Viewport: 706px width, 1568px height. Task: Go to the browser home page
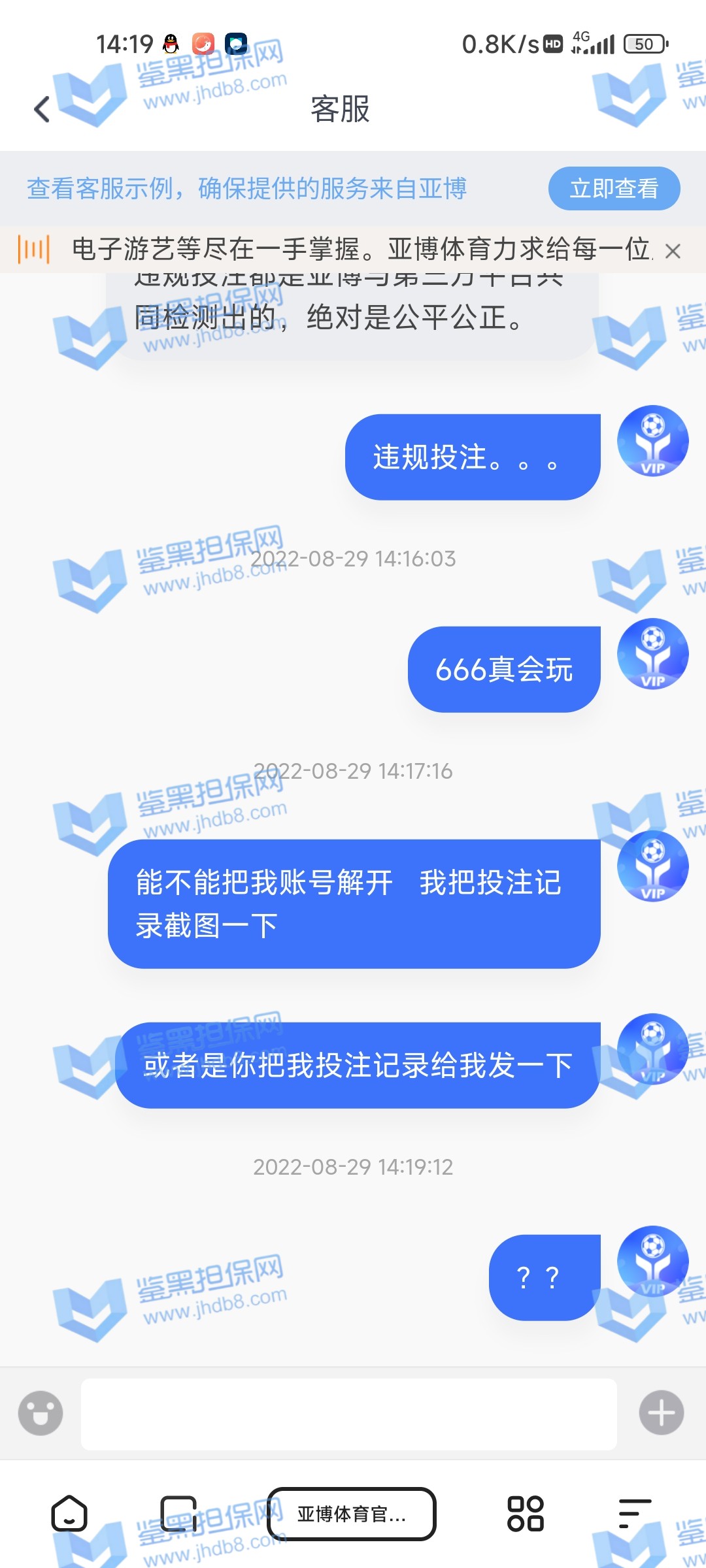point(69,1513)
